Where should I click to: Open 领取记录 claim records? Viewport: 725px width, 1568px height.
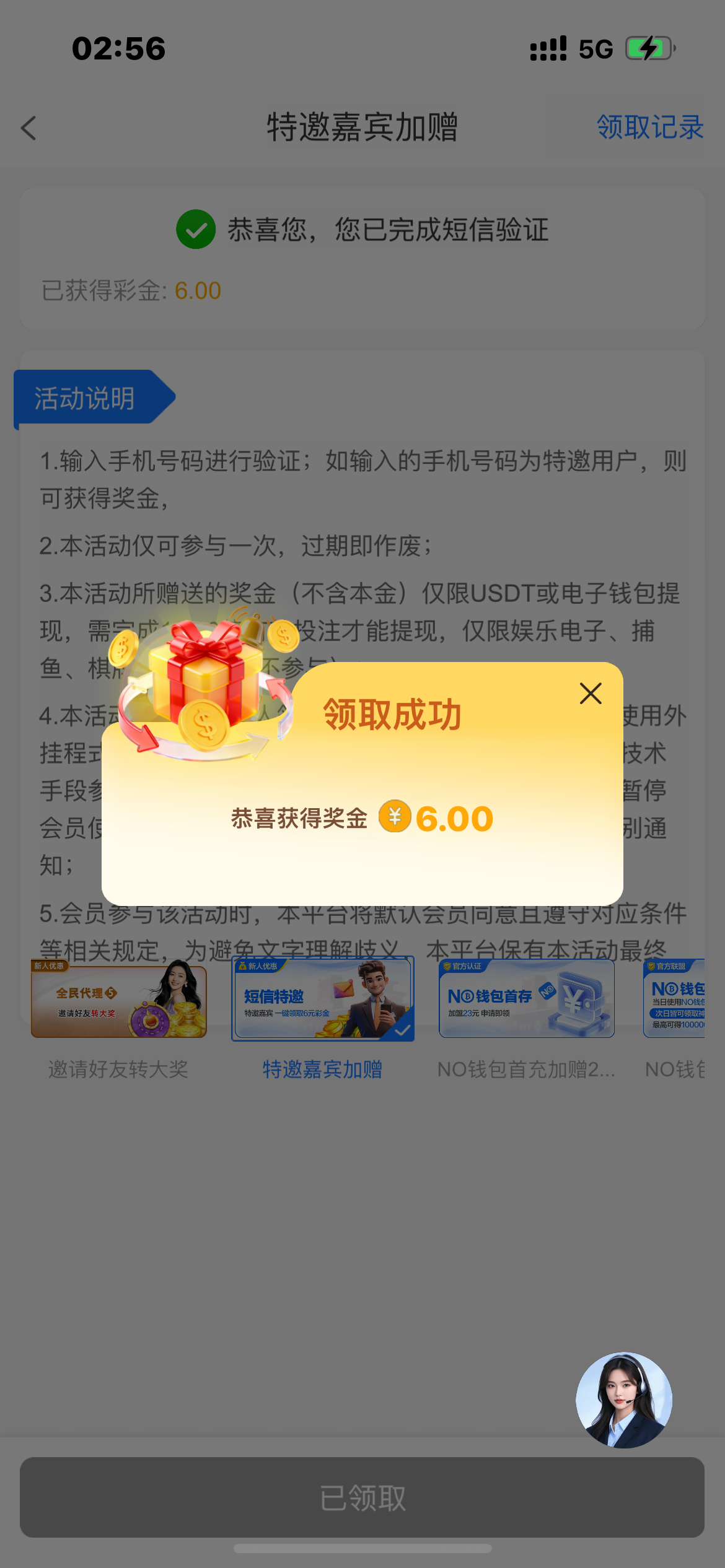coord(649,128)
